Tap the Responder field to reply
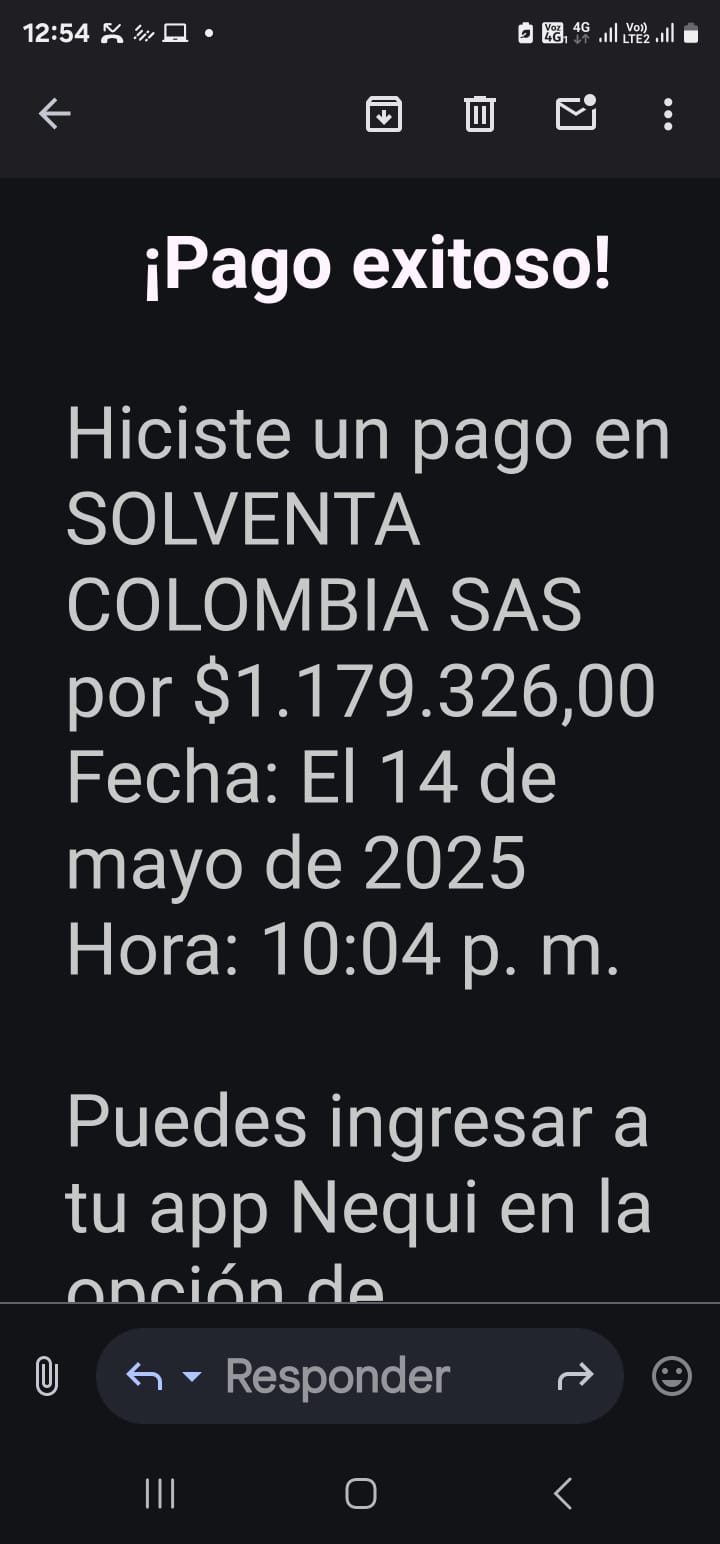The width and height of the screenshot is (720, 1544). tap(338, 1376)
